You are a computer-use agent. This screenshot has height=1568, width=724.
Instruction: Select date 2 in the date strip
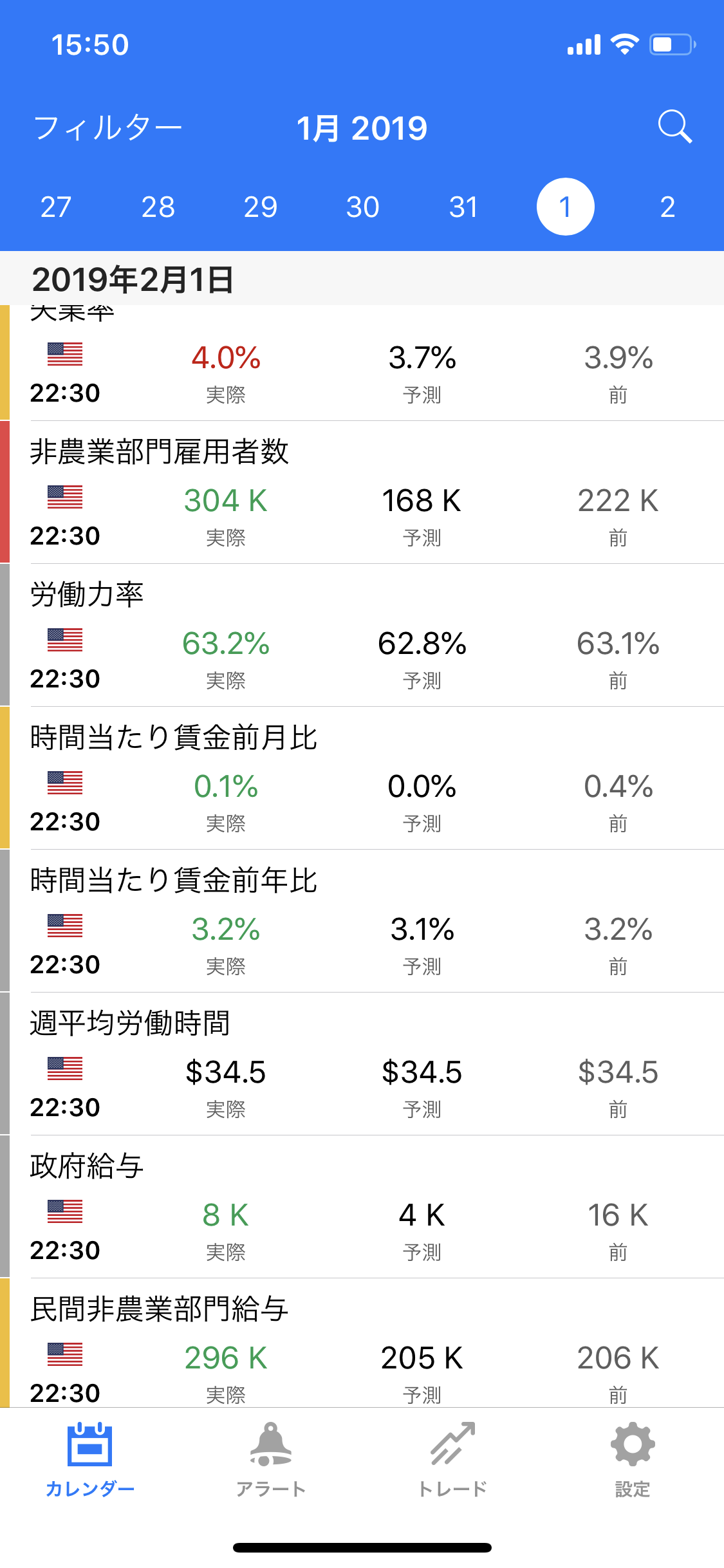[x=667, y=207]
